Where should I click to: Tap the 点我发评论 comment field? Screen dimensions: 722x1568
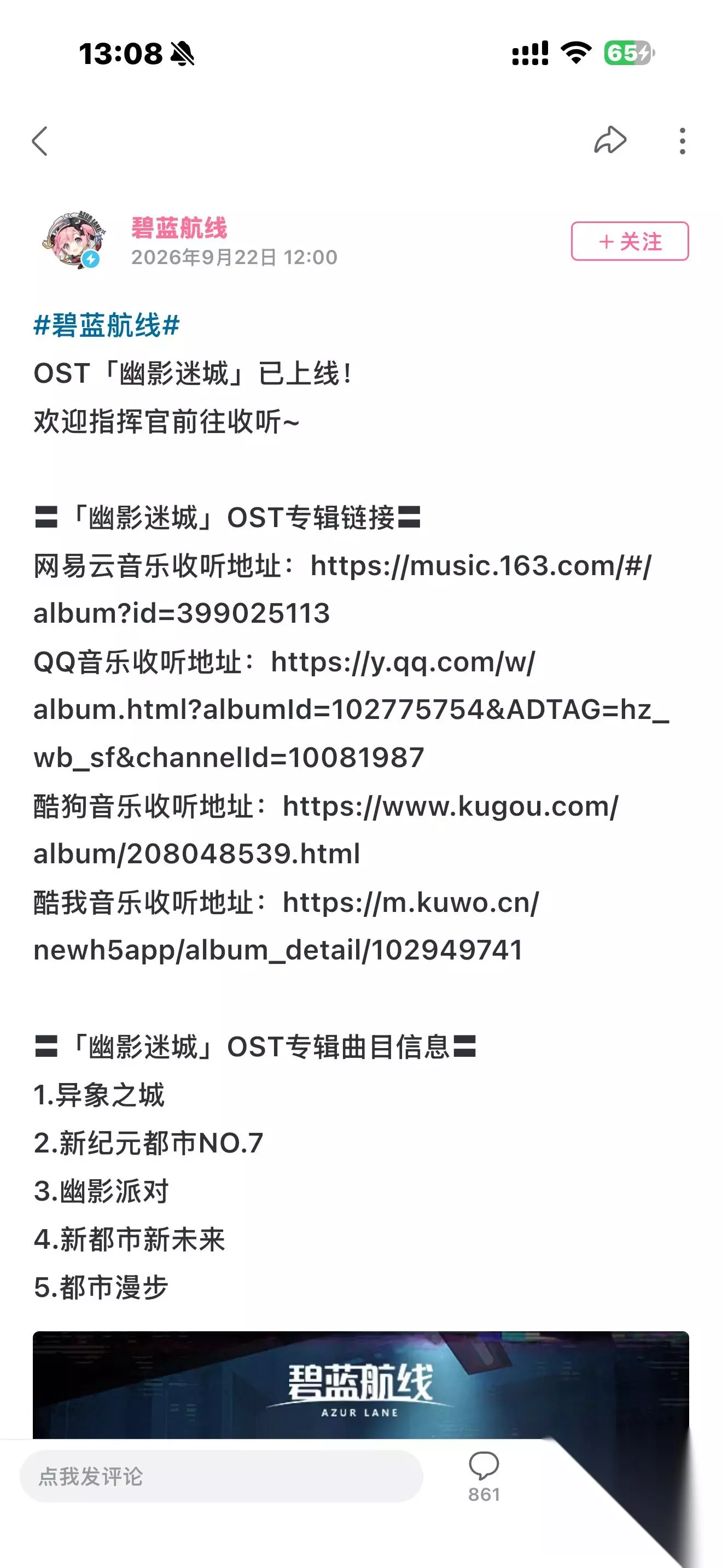(222, 1476)
